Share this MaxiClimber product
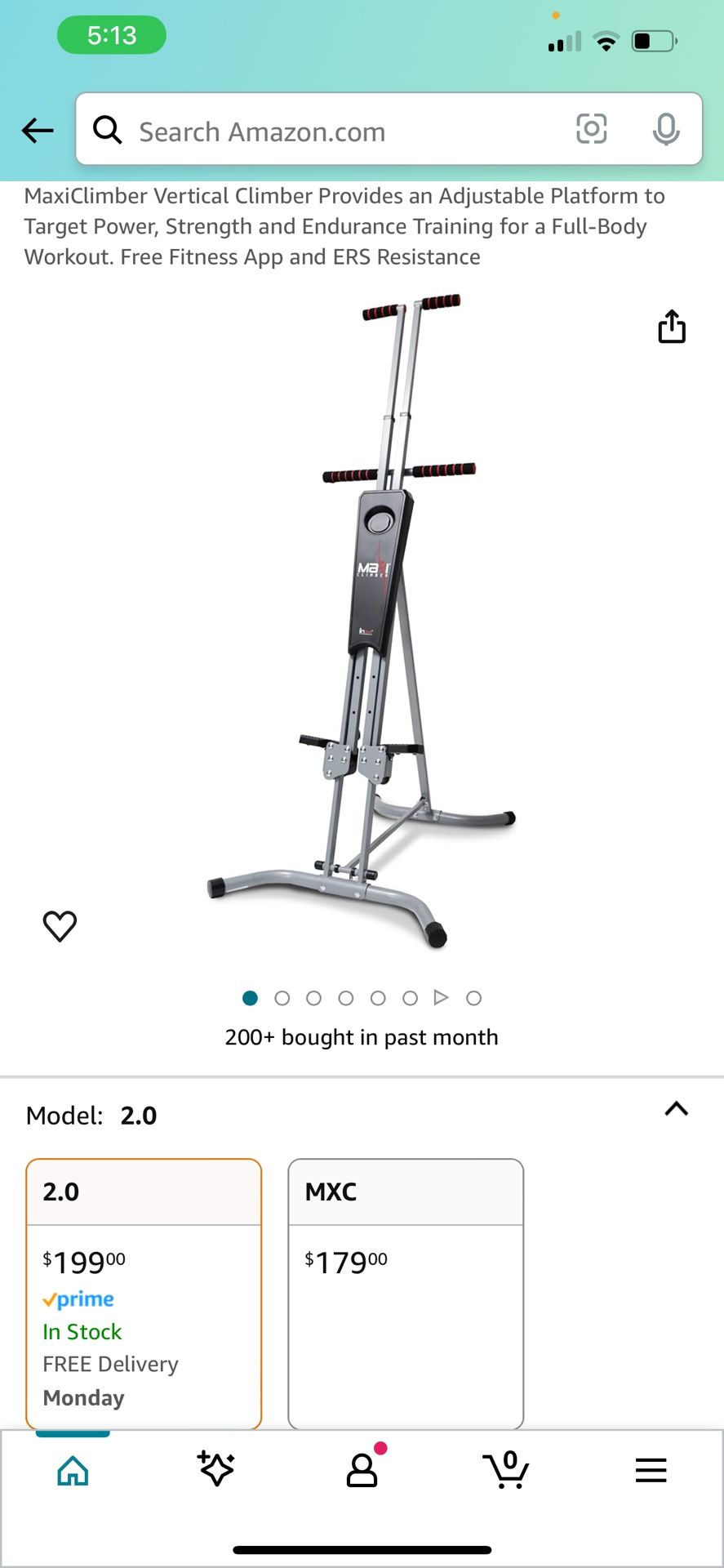Image resolution: width=724 pixels, height=1568 pixels. click(x=672, y=327)
